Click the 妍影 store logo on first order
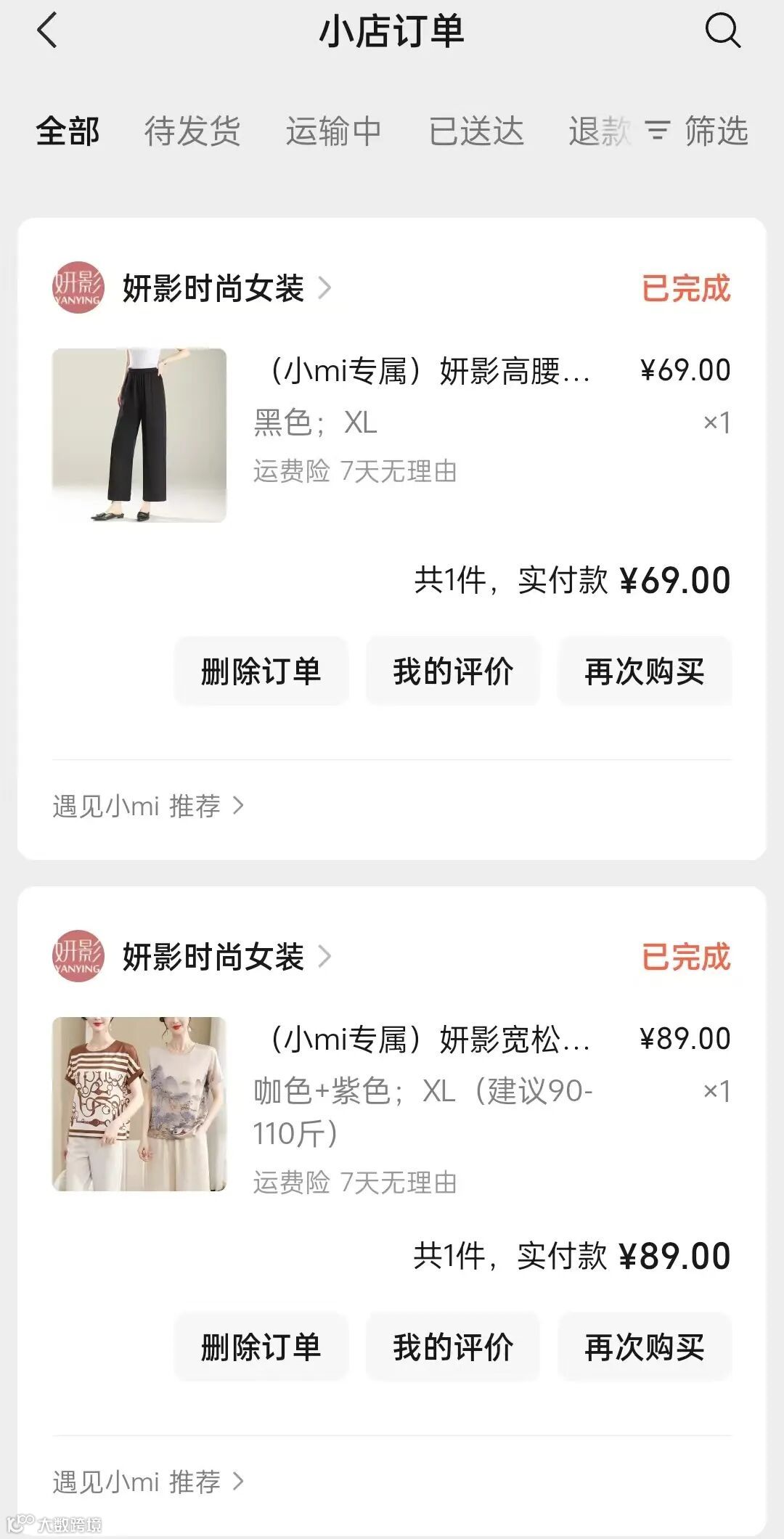Screen dimensions: 784x1539 [x=80, y=289]
